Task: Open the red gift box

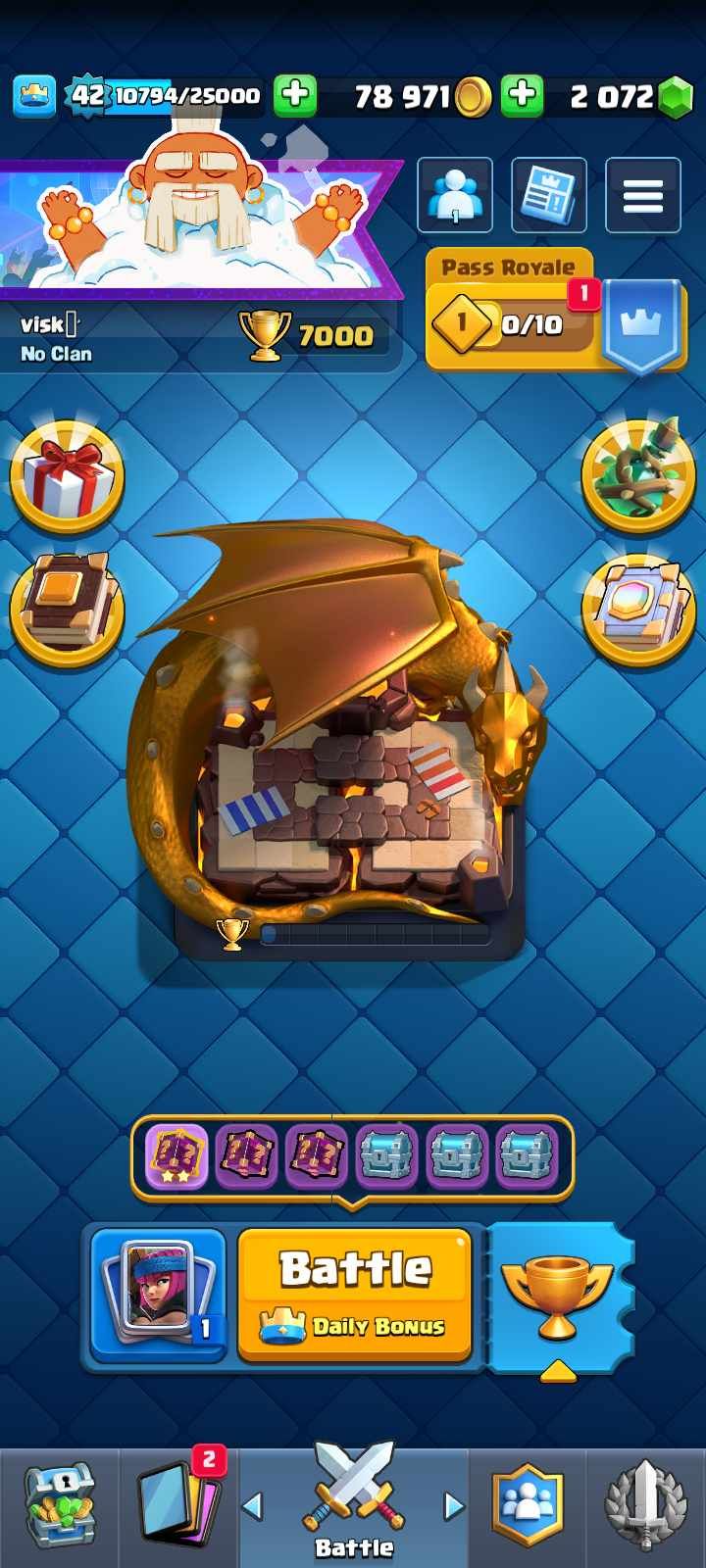Action: click(67, 477)
